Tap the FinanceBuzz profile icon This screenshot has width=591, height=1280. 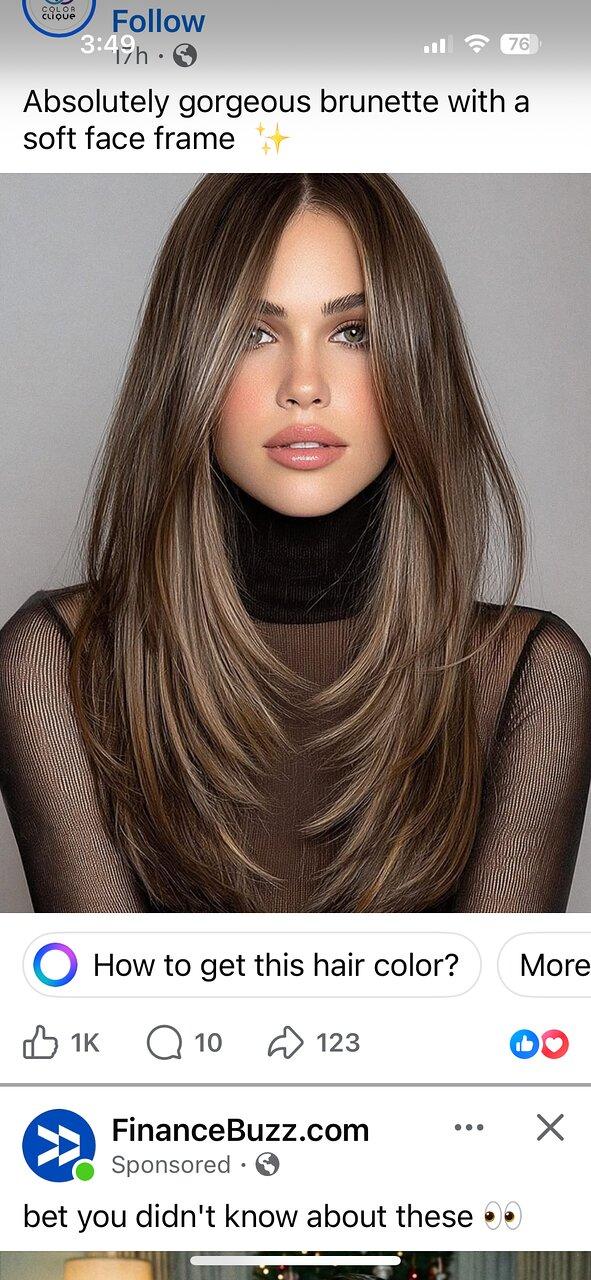coord(59,1146)
